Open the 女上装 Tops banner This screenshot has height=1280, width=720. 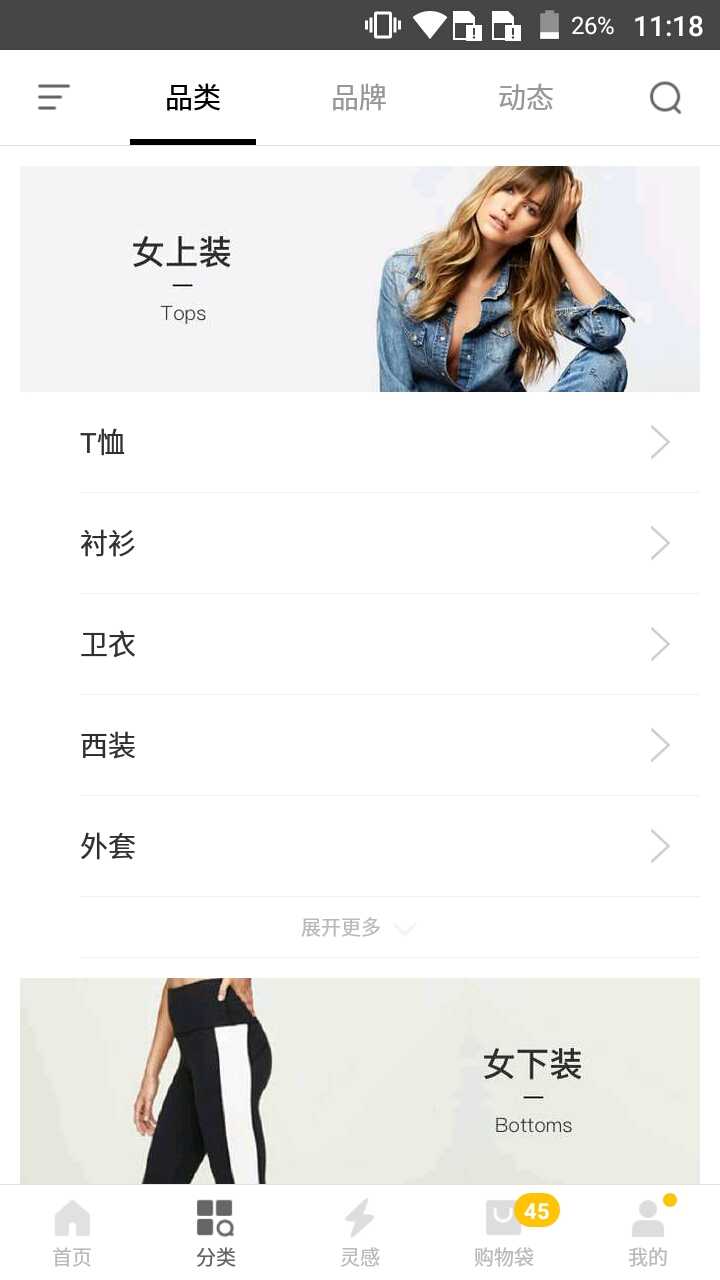(x=360, y=279)
